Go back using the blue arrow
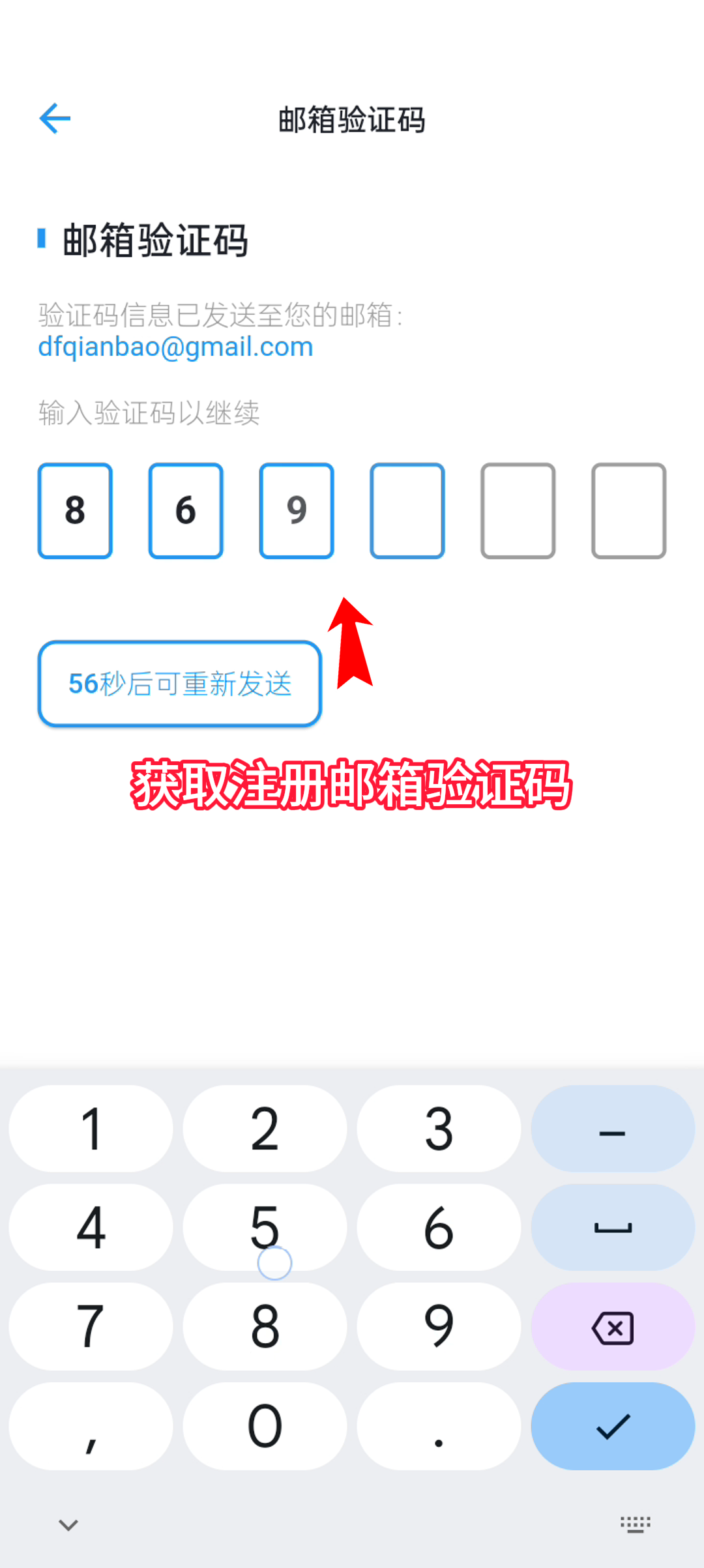The height and width of the screenshot is (1568, 704). [x=55, y=119]
